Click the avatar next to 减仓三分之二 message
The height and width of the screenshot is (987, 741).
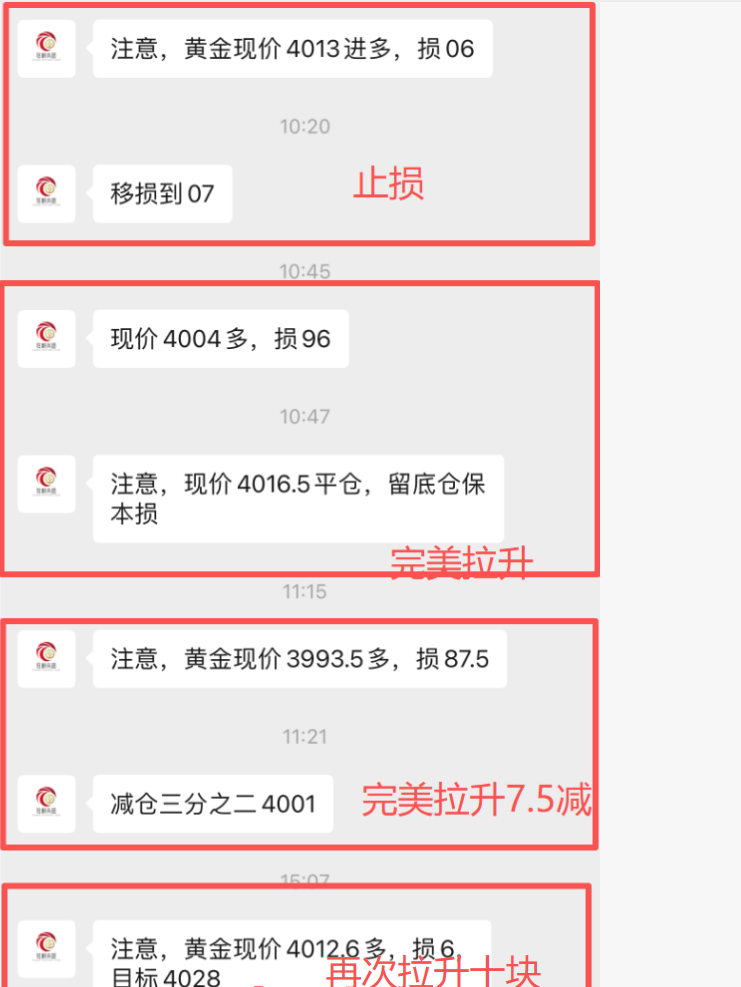44,803
